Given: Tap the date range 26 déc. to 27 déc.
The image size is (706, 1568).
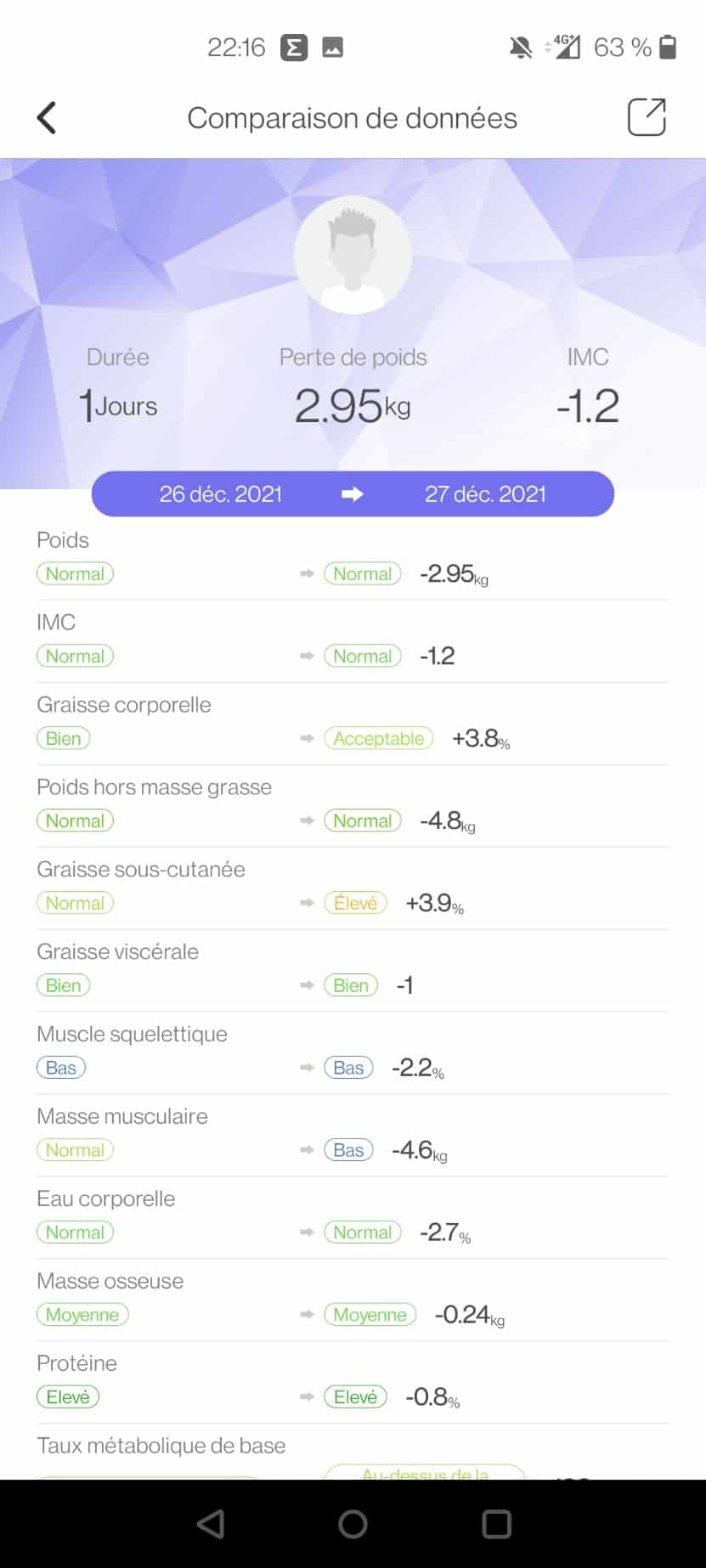Looking at the screenshot, I should (353, 494).
